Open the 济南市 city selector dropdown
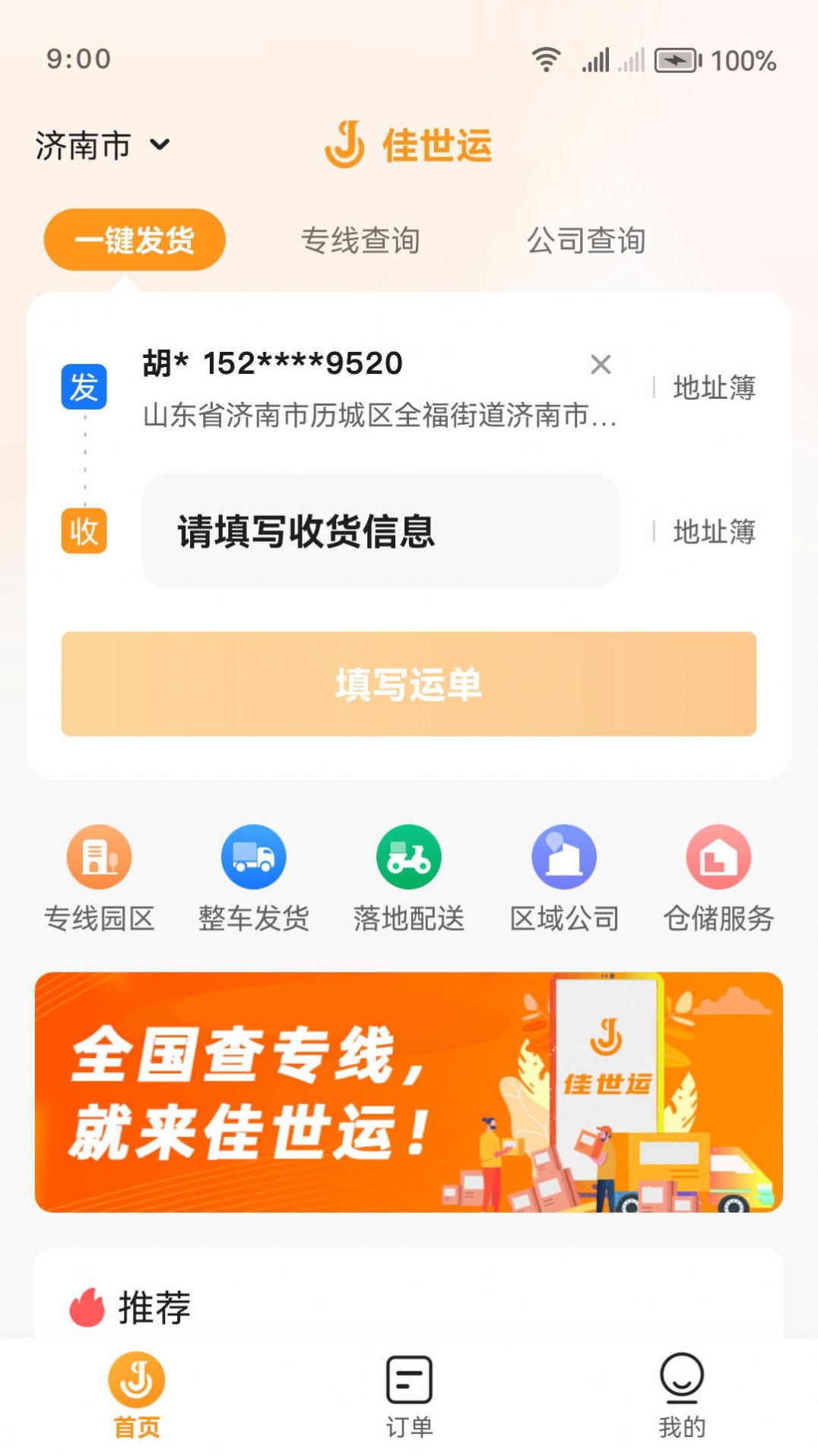Image resolution: width=818 pixels, height=1456 pixels. pos(103,144)
